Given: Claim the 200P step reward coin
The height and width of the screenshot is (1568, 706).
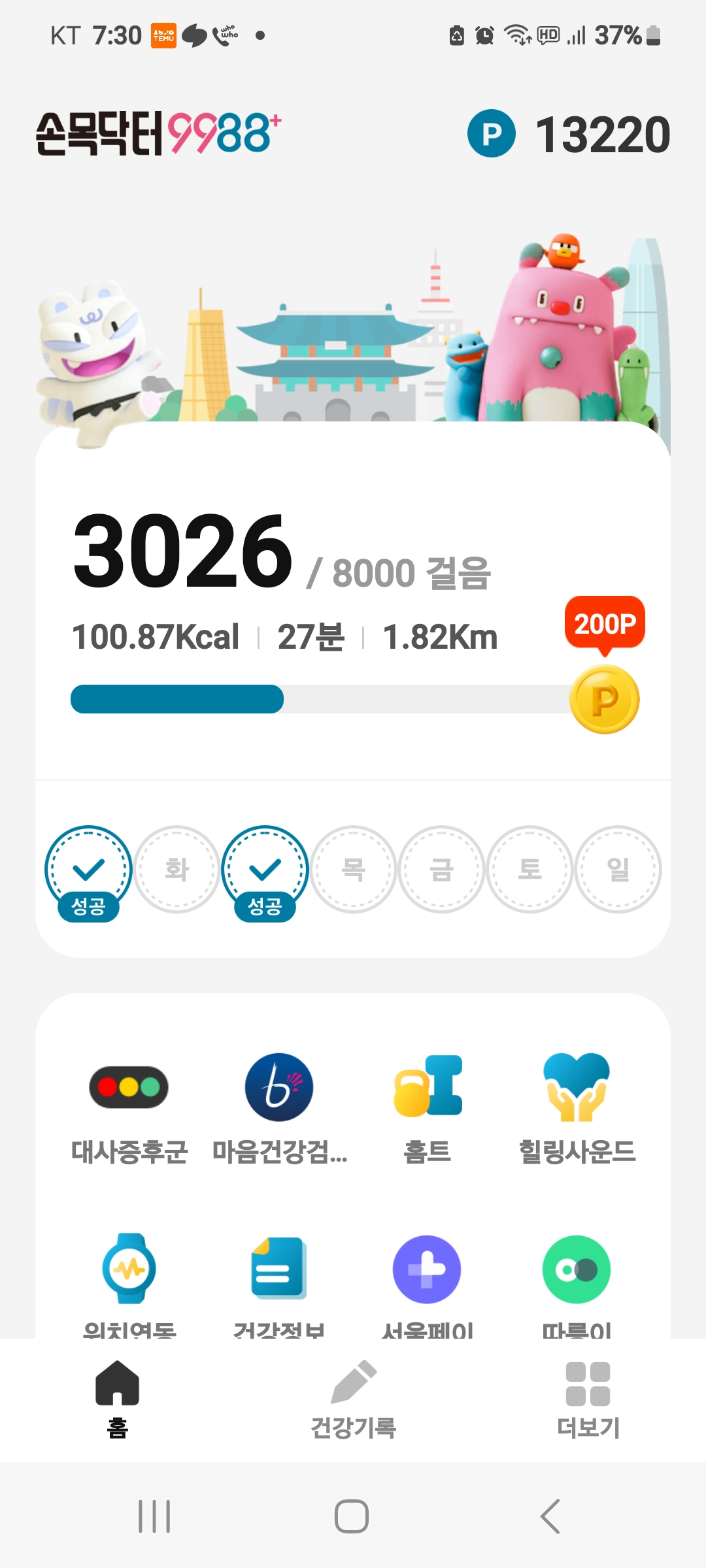Looking at the screenshot, I should click(605, 699).
